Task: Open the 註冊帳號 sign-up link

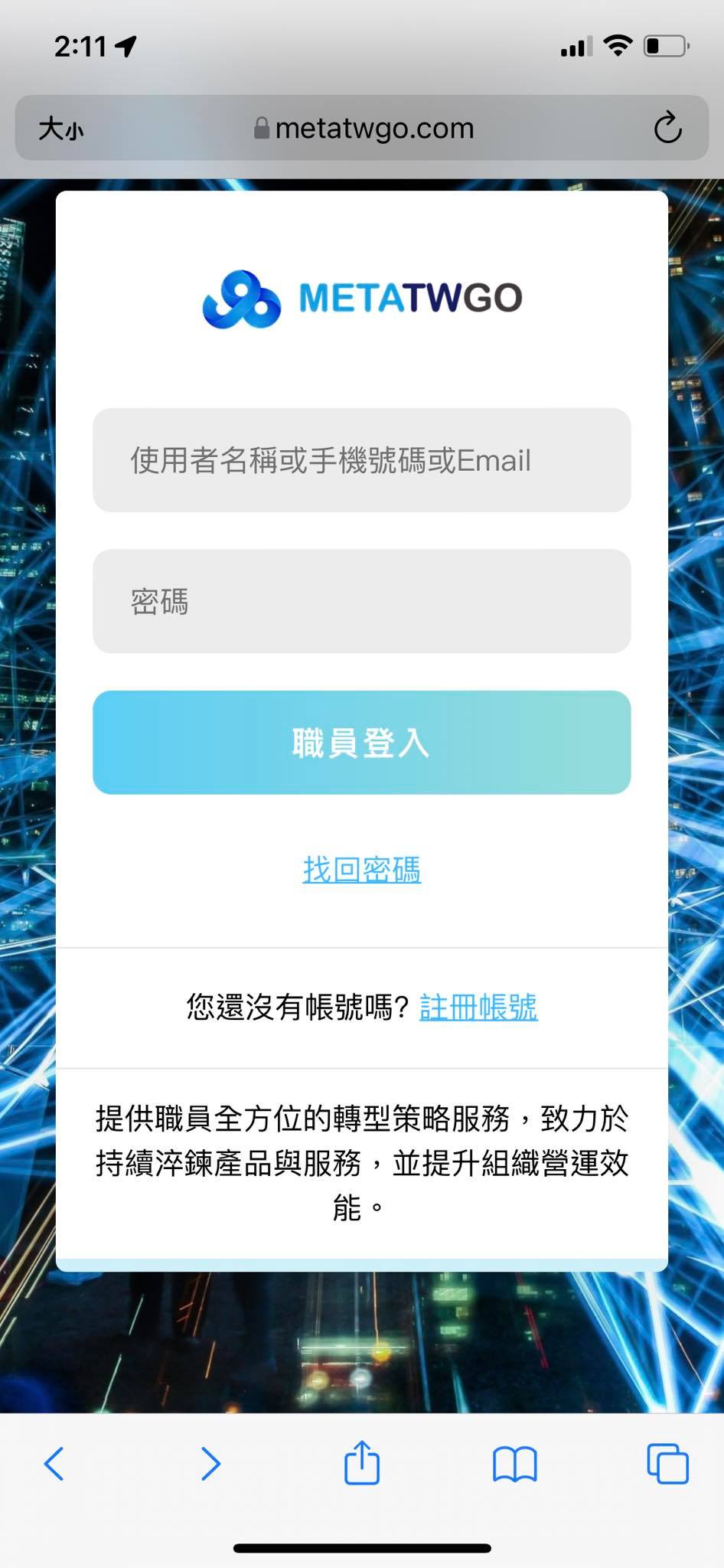Action: coord(478,1007)
